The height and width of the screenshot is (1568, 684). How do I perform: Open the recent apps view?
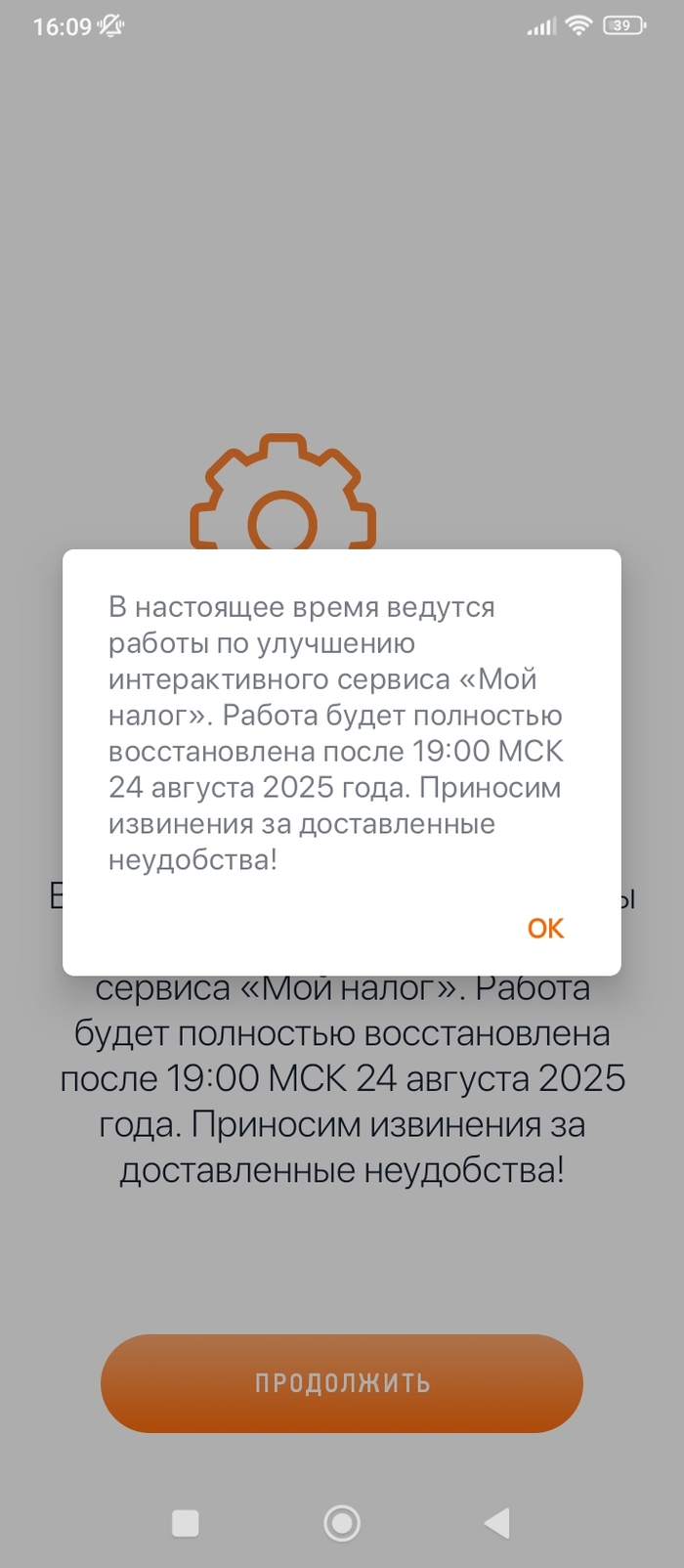click(186, 1522)
